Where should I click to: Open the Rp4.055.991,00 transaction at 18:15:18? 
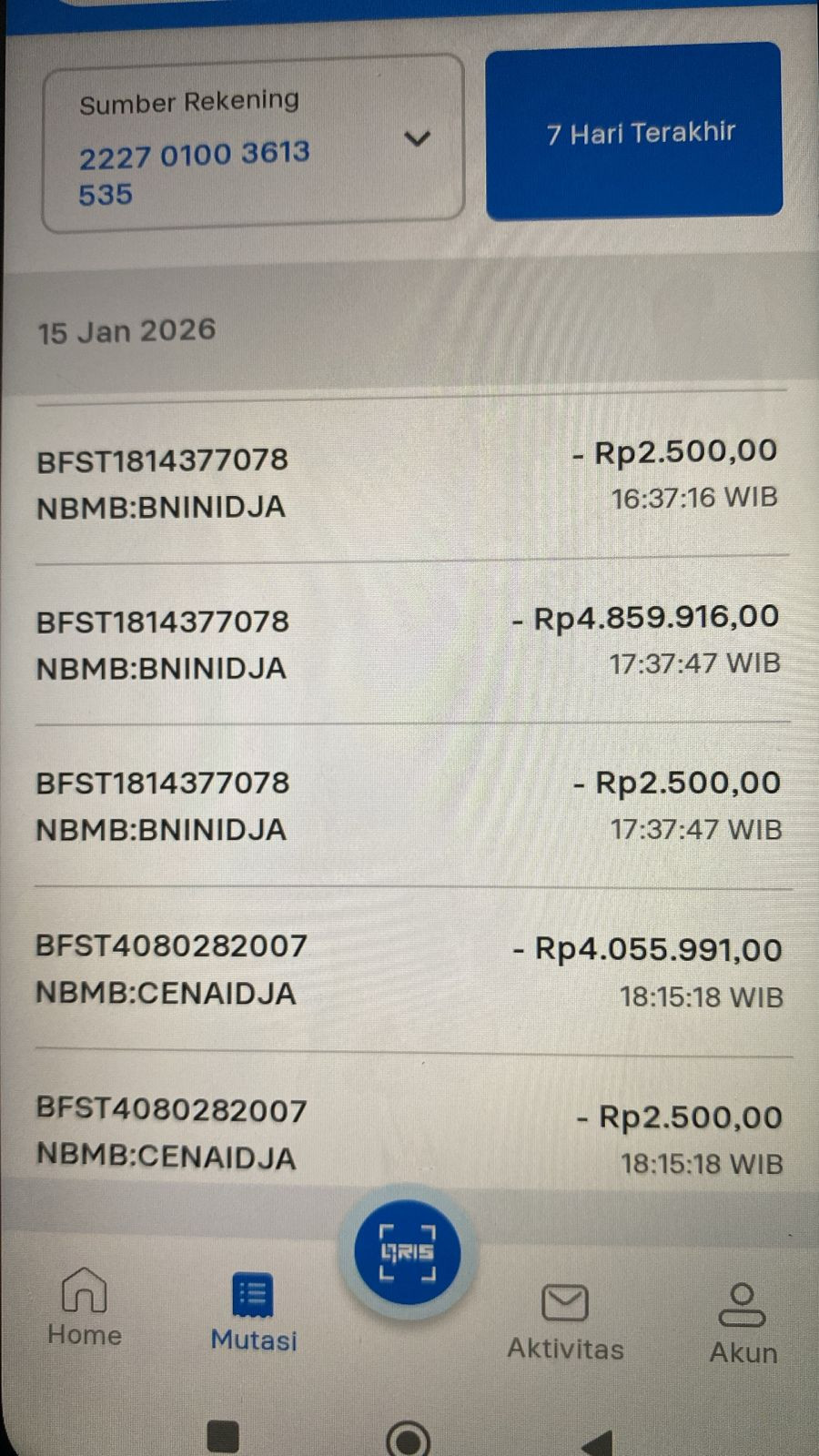pos(413,972)
